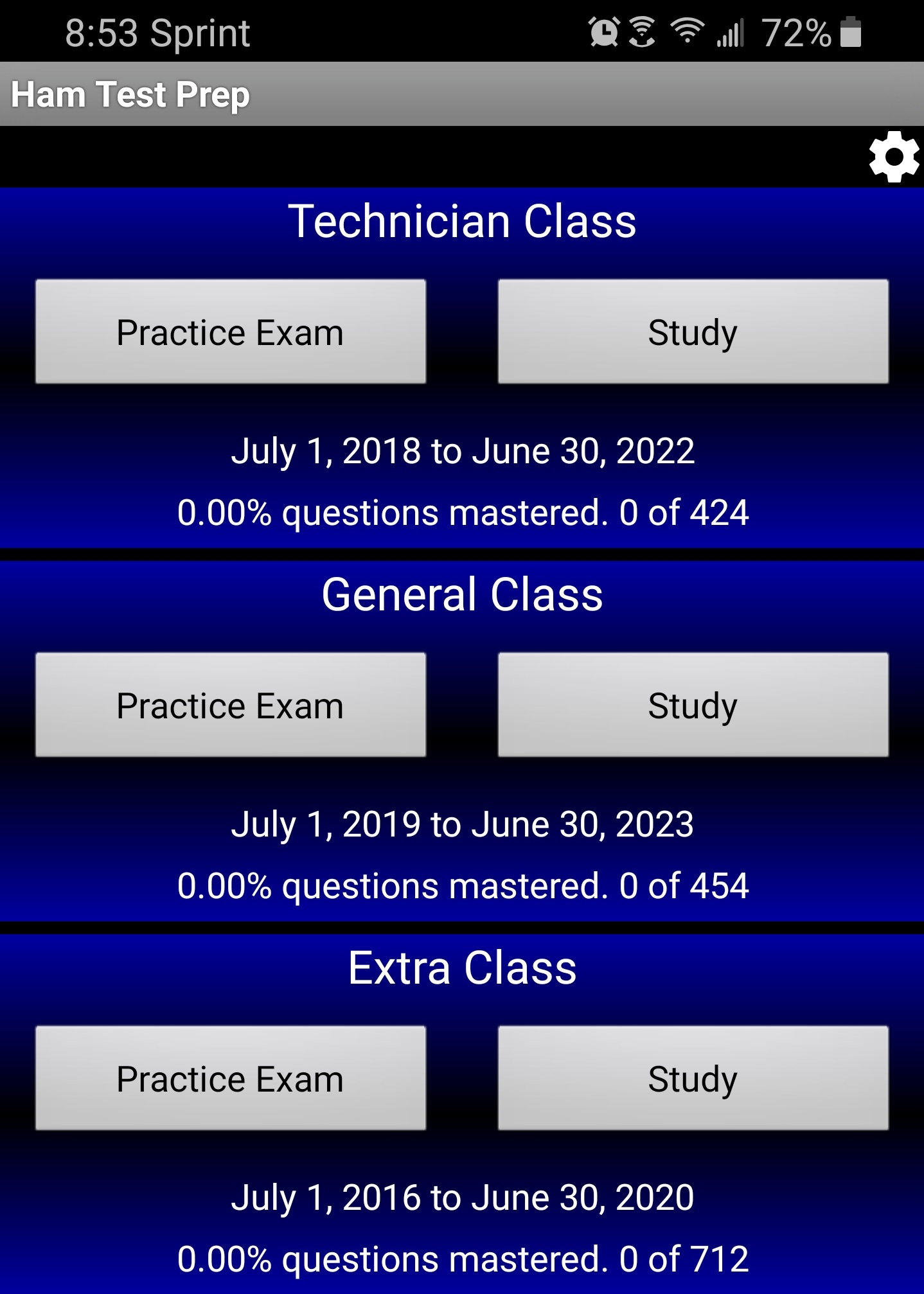The width and height of the screenshot is (924, 1294).
Task: Launch the Extra Class practice exam
Action: [231, 1078]
